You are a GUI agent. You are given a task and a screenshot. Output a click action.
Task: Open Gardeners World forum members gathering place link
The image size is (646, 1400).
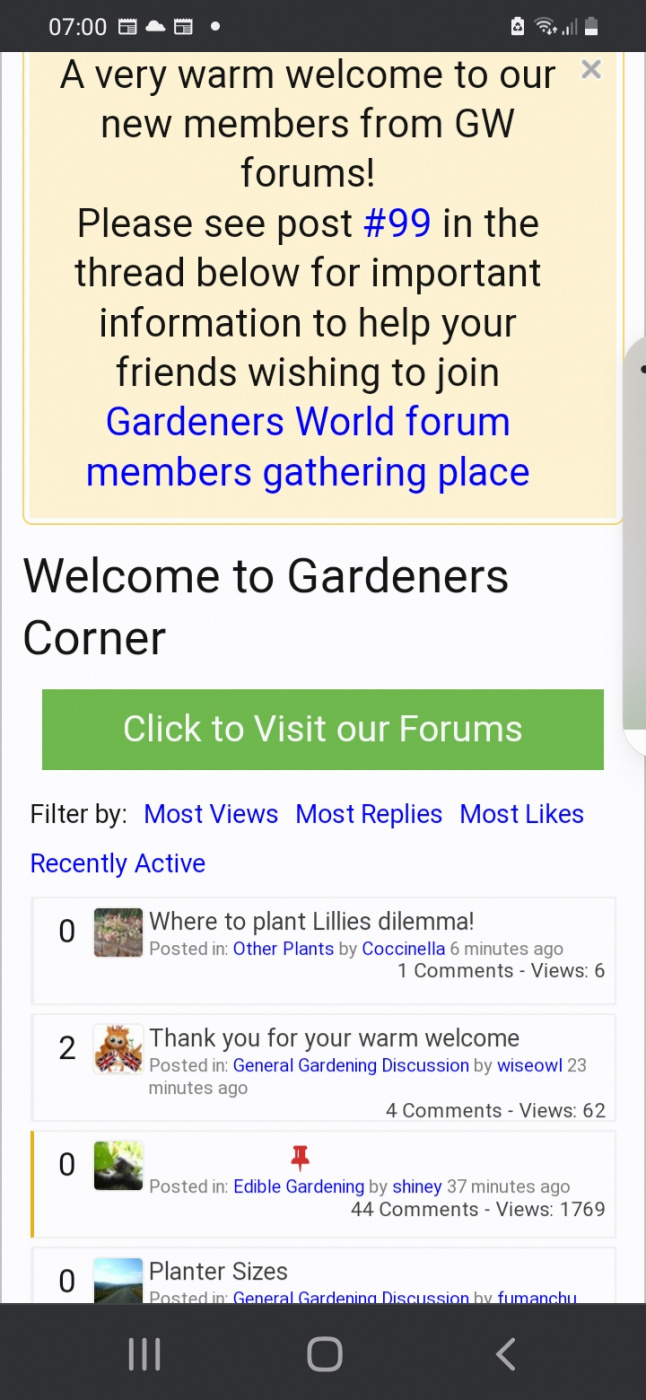[x=308, y=447]
